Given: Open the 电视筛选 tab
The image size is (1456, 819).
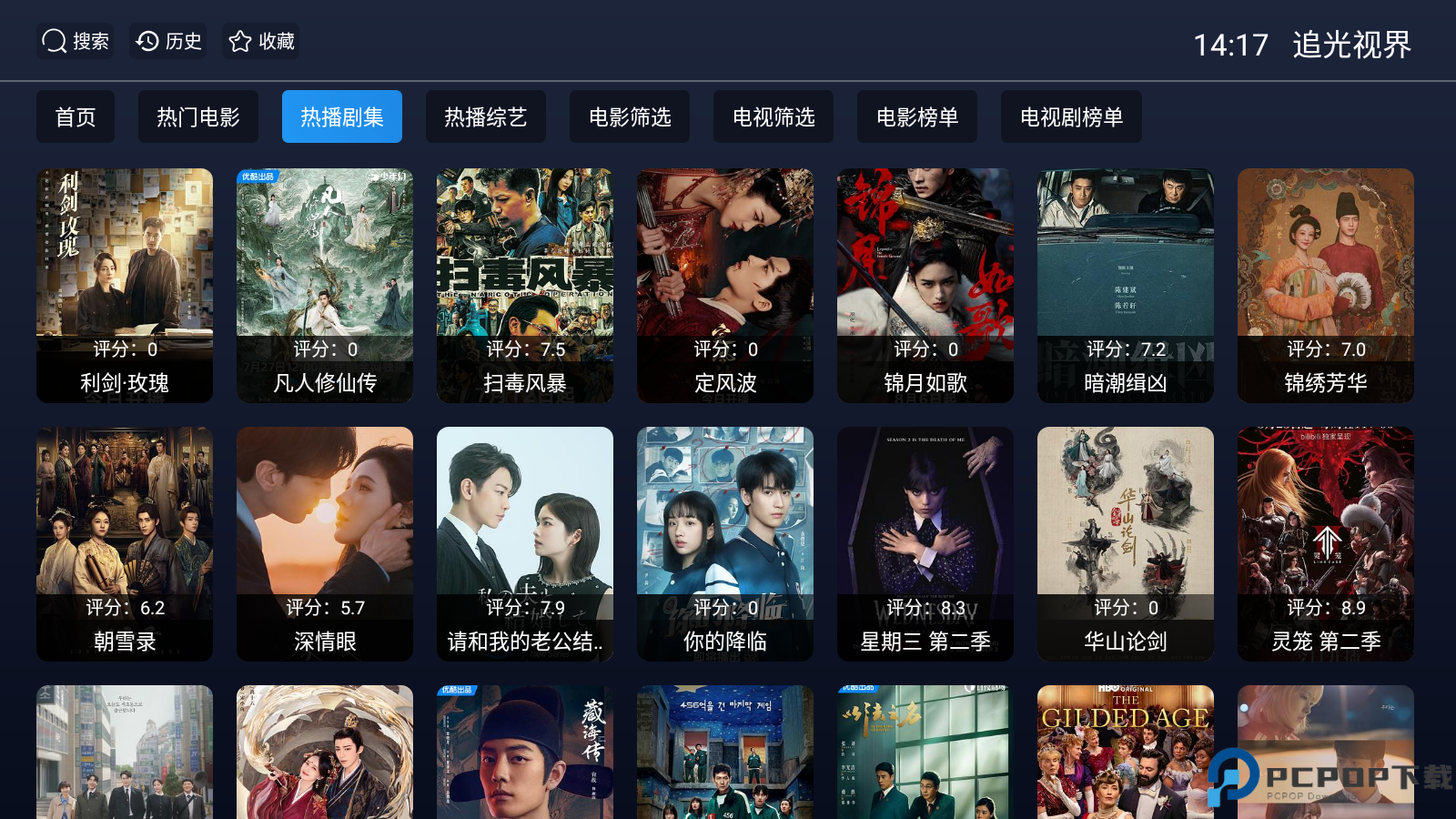Looking at the screenshot, I should coord(773,116).
